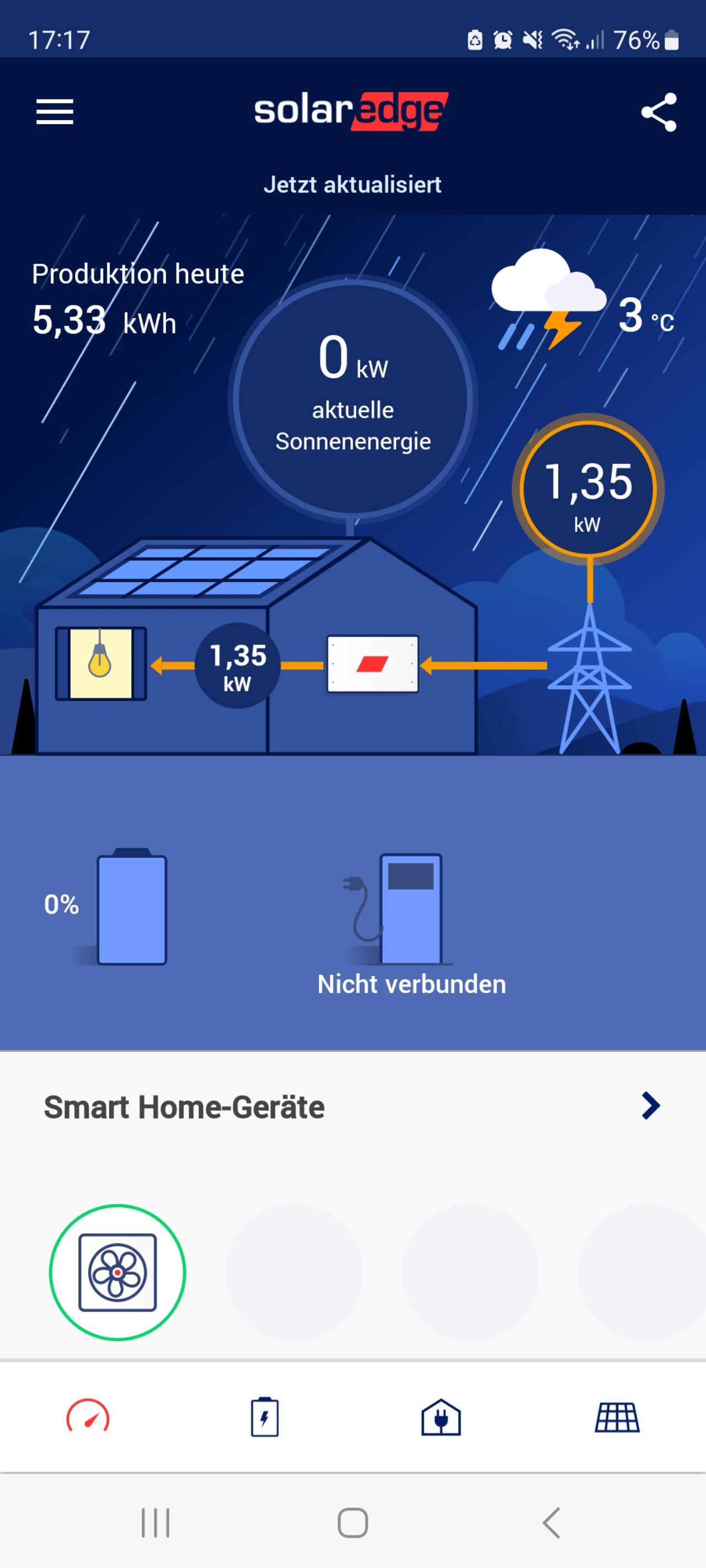The width and height of the screenshot is (706, 1568).
Task: Switch to the battery storage tab
Action: pos(264,1417)
